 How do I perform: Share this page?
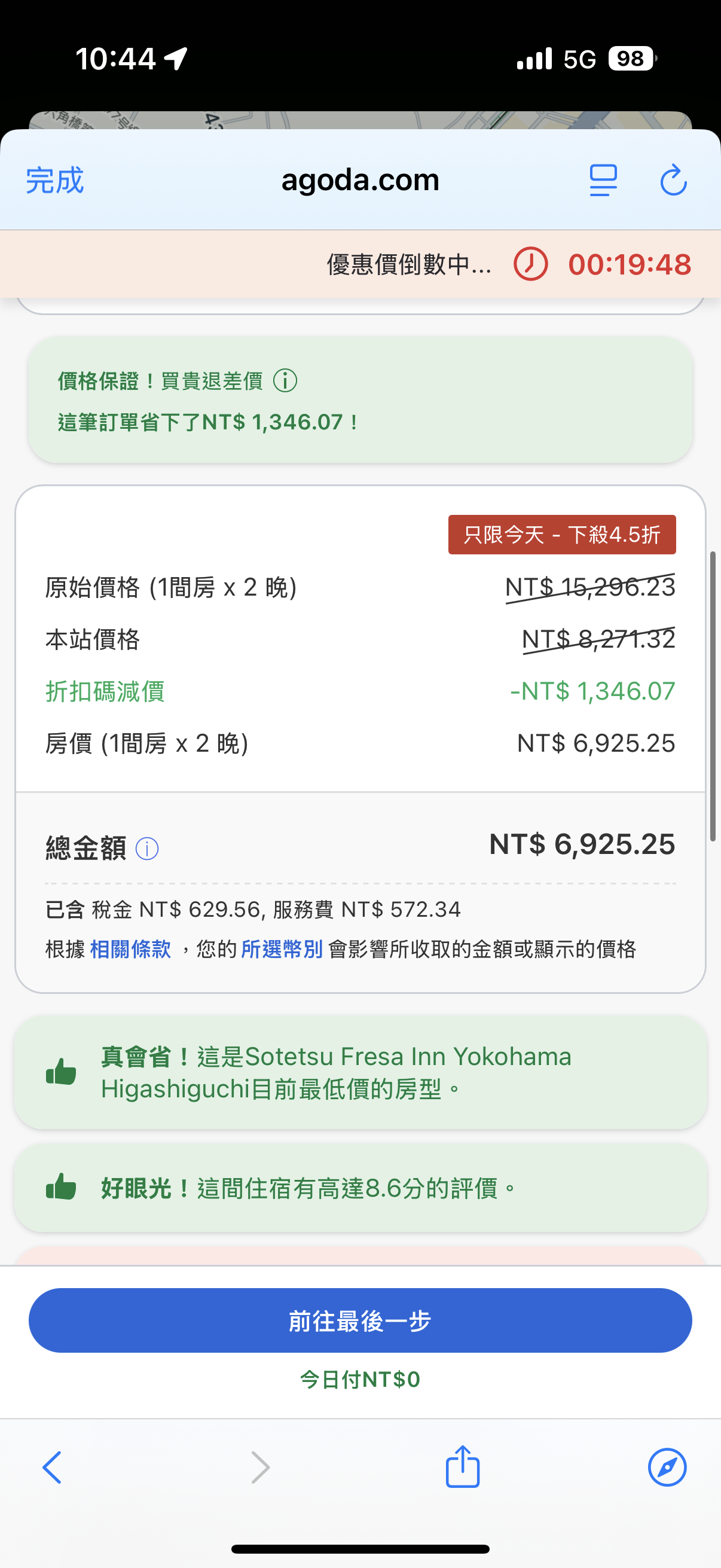(x=462, y=1468)
